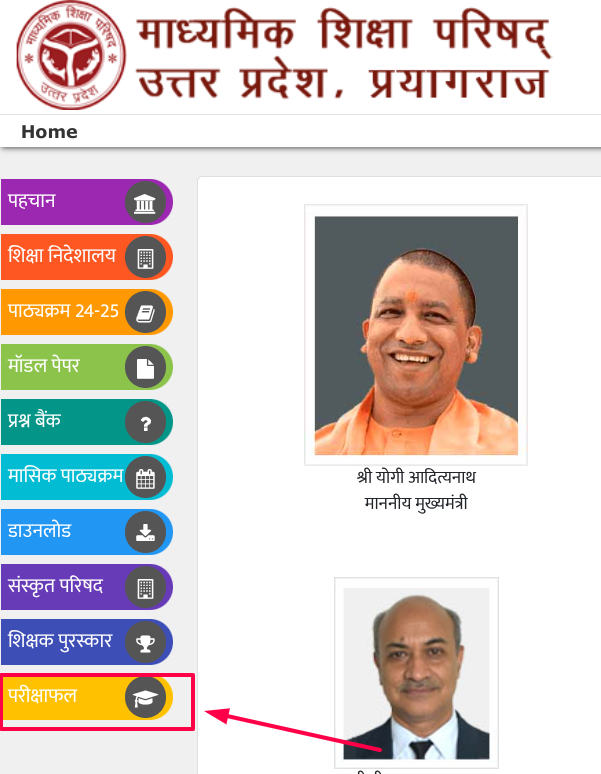601x774 pixels.
Task: Open पाठ्यक्रम 24-25 syllabus
Action: click(84, 312)
